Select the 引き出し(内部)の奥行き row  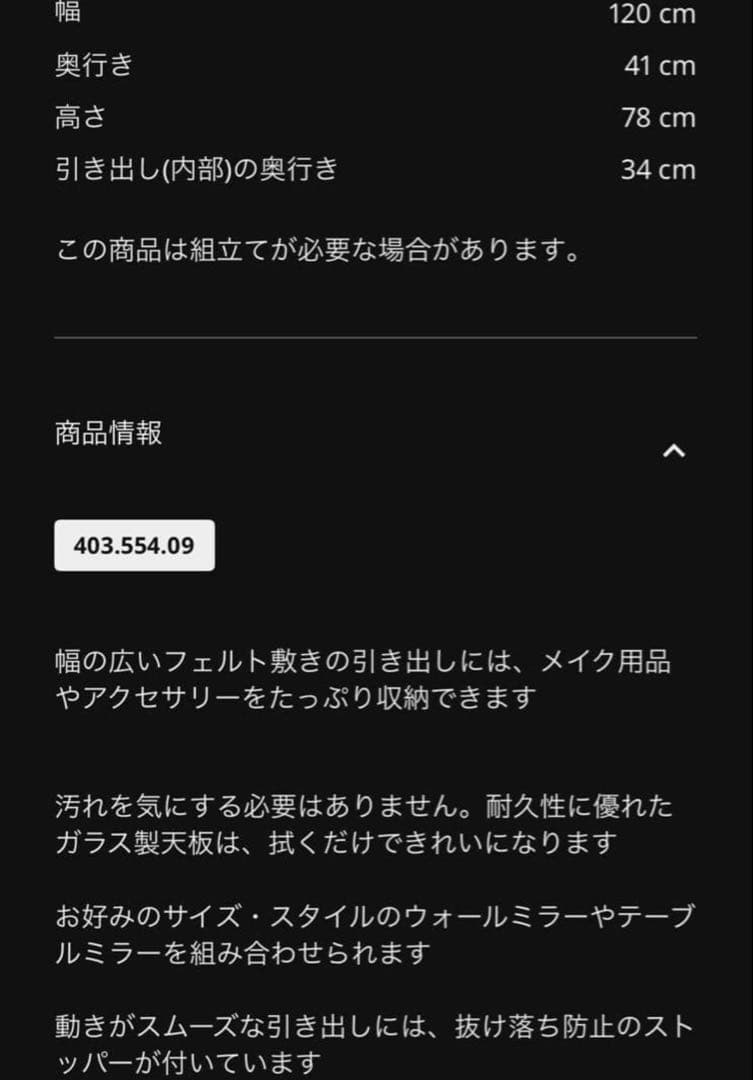196,169
